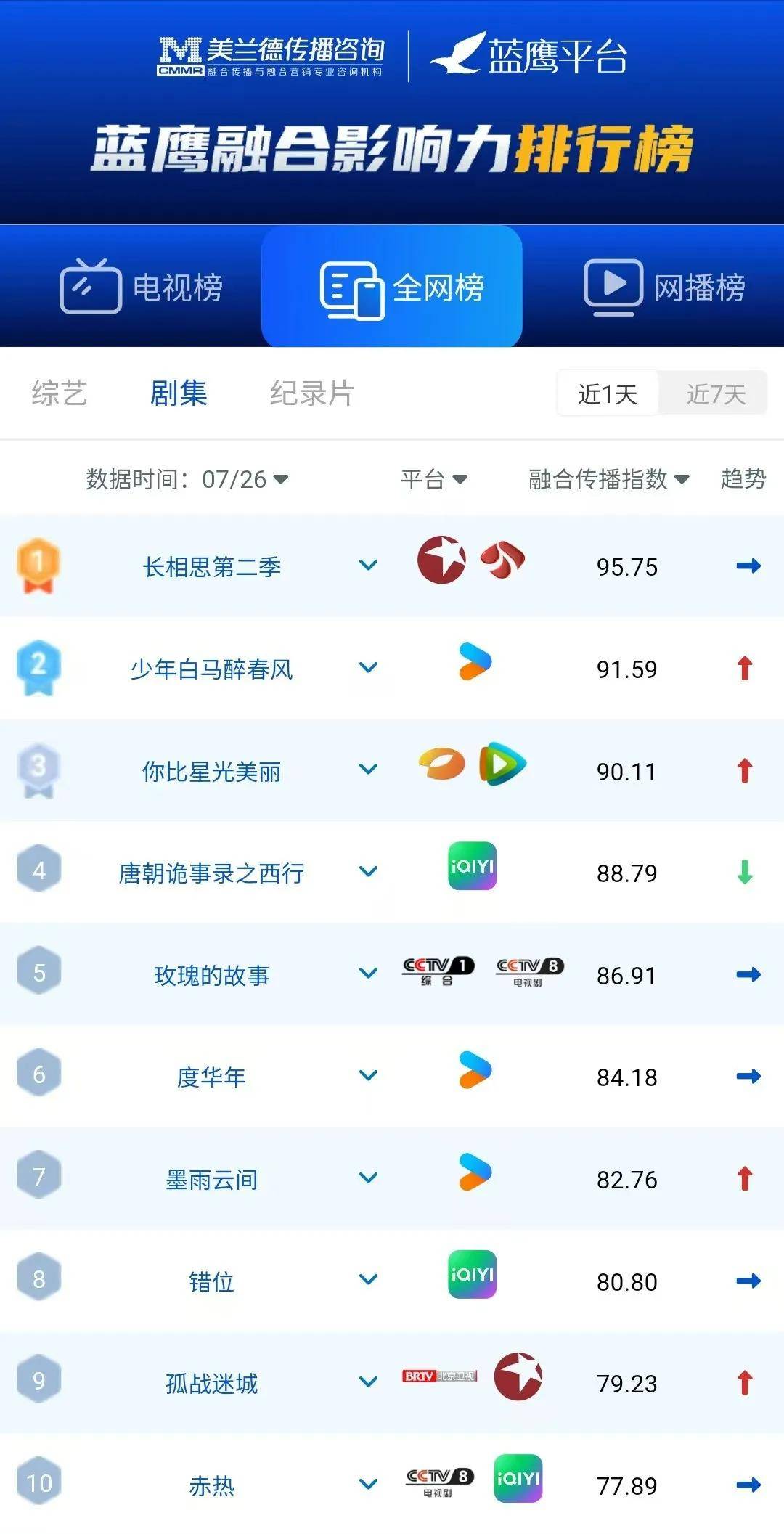The width and height of the screenshot is (784, 1534).
Task: Open the 平台 filter dropdown
Action: [x=434, y=478]
